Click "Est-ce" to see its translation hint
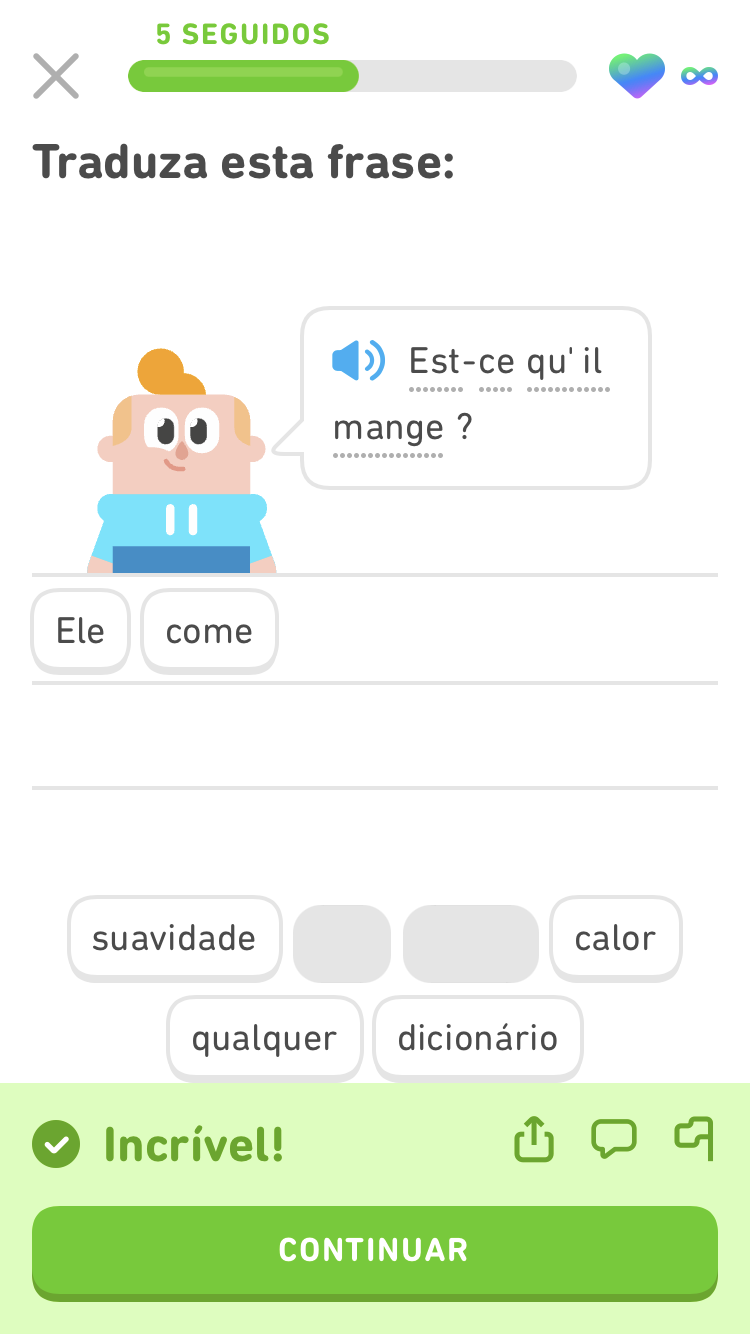The image size is (750, 1334). click(x=437, y=361)
